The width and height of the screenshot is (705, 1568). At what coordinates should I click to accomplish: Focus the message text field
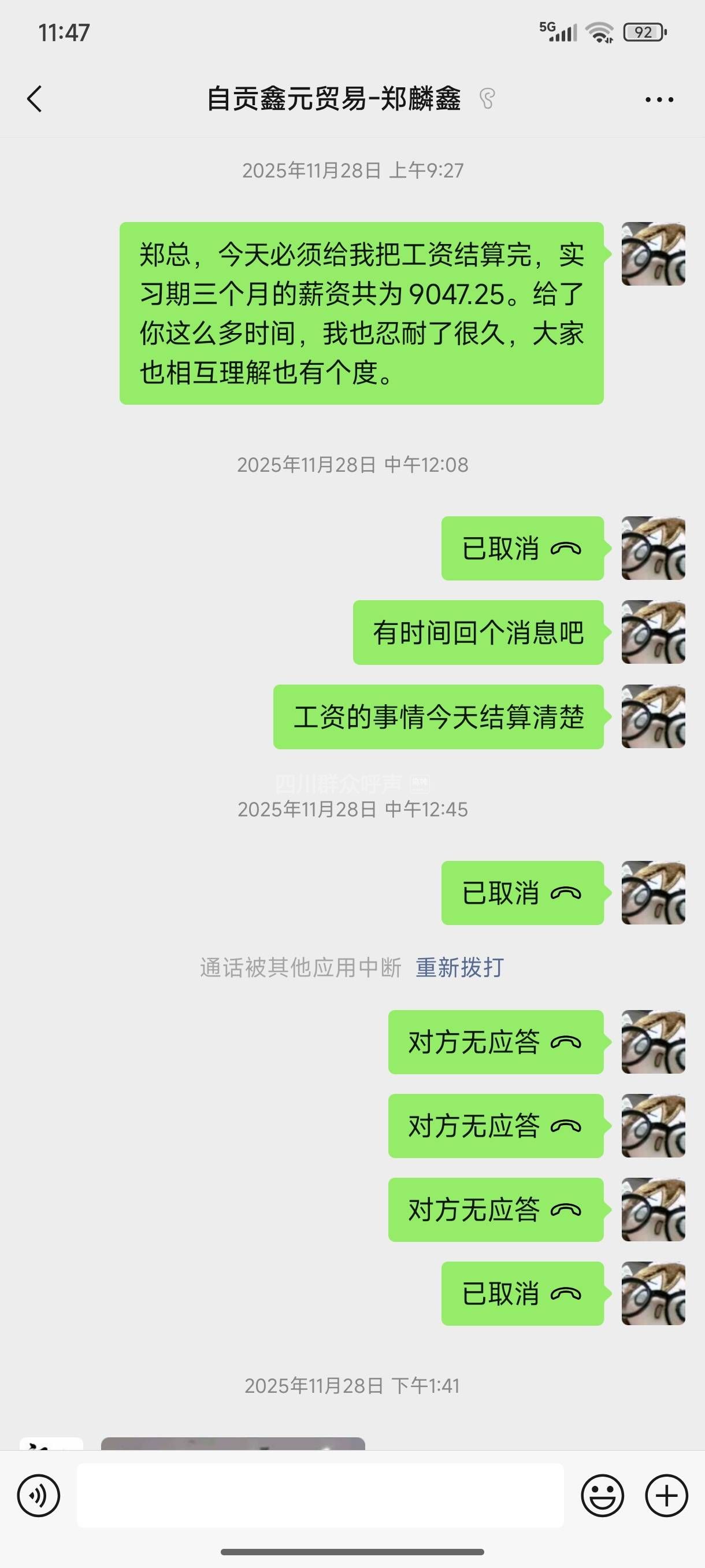[x=320, y=1496]
